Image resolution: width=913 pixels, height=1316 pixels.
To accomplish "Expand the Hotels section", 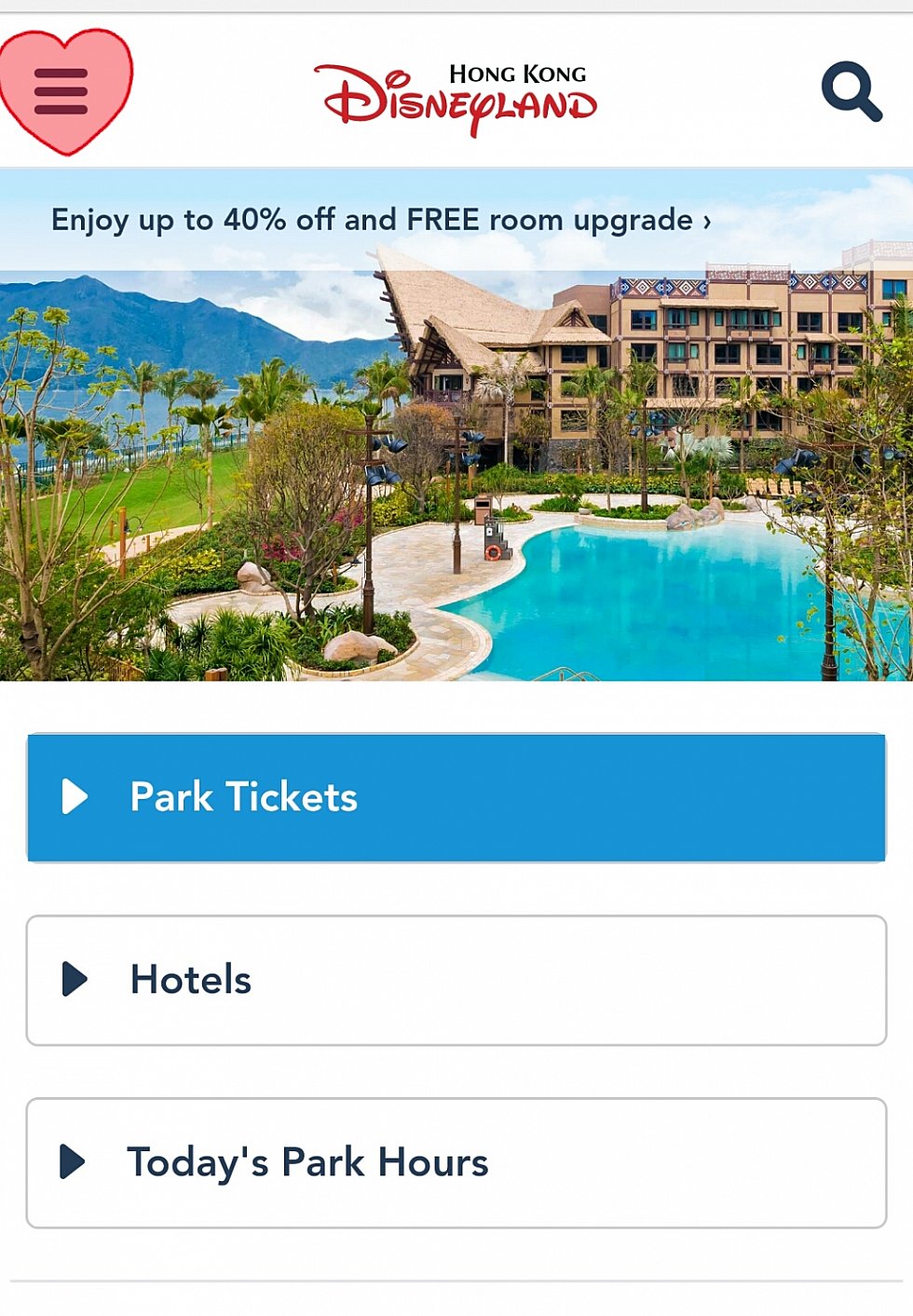I will click(456, 980).
